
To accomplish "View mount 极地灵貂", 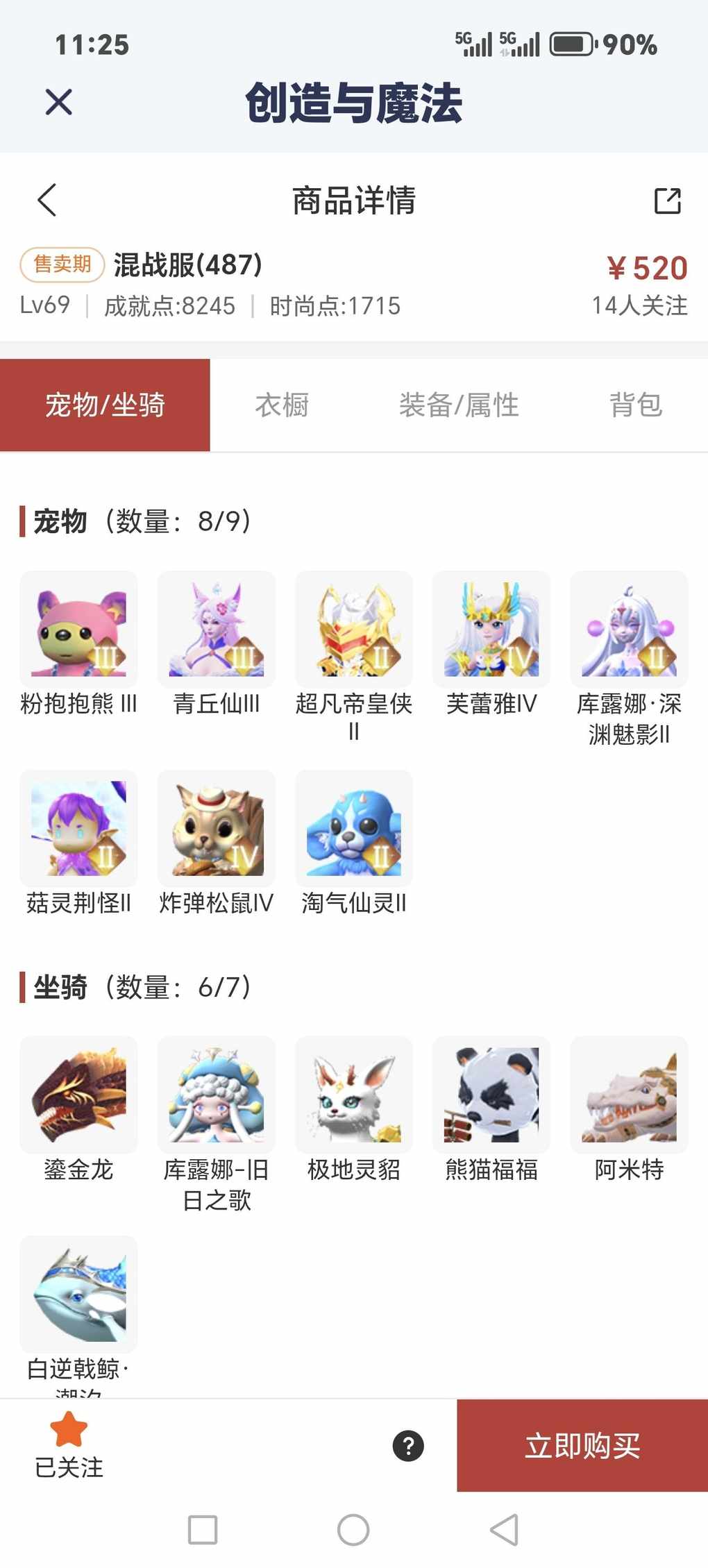I will coord(353,1094).
